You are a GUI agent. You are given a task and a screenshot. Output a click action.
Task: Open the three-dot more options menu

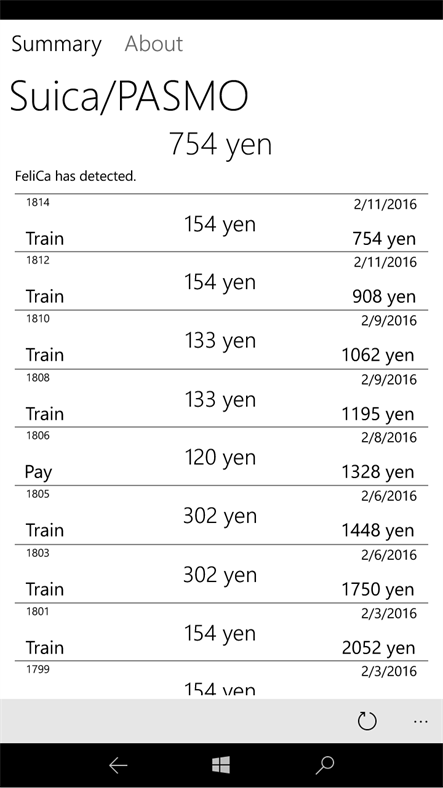(x=420, y=722)
